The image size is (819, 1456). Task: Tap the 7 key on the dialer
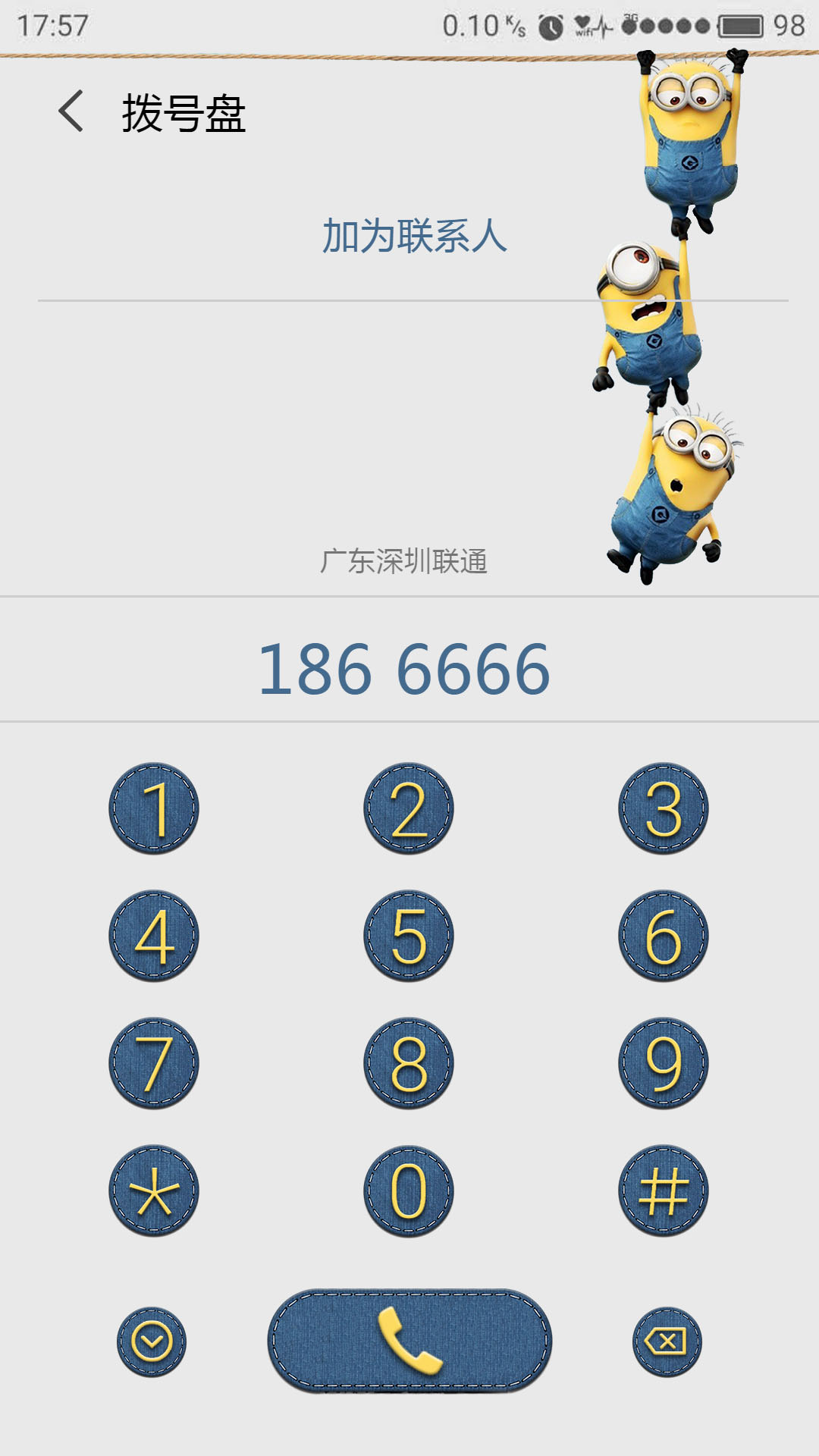(x=154, y=1063)
